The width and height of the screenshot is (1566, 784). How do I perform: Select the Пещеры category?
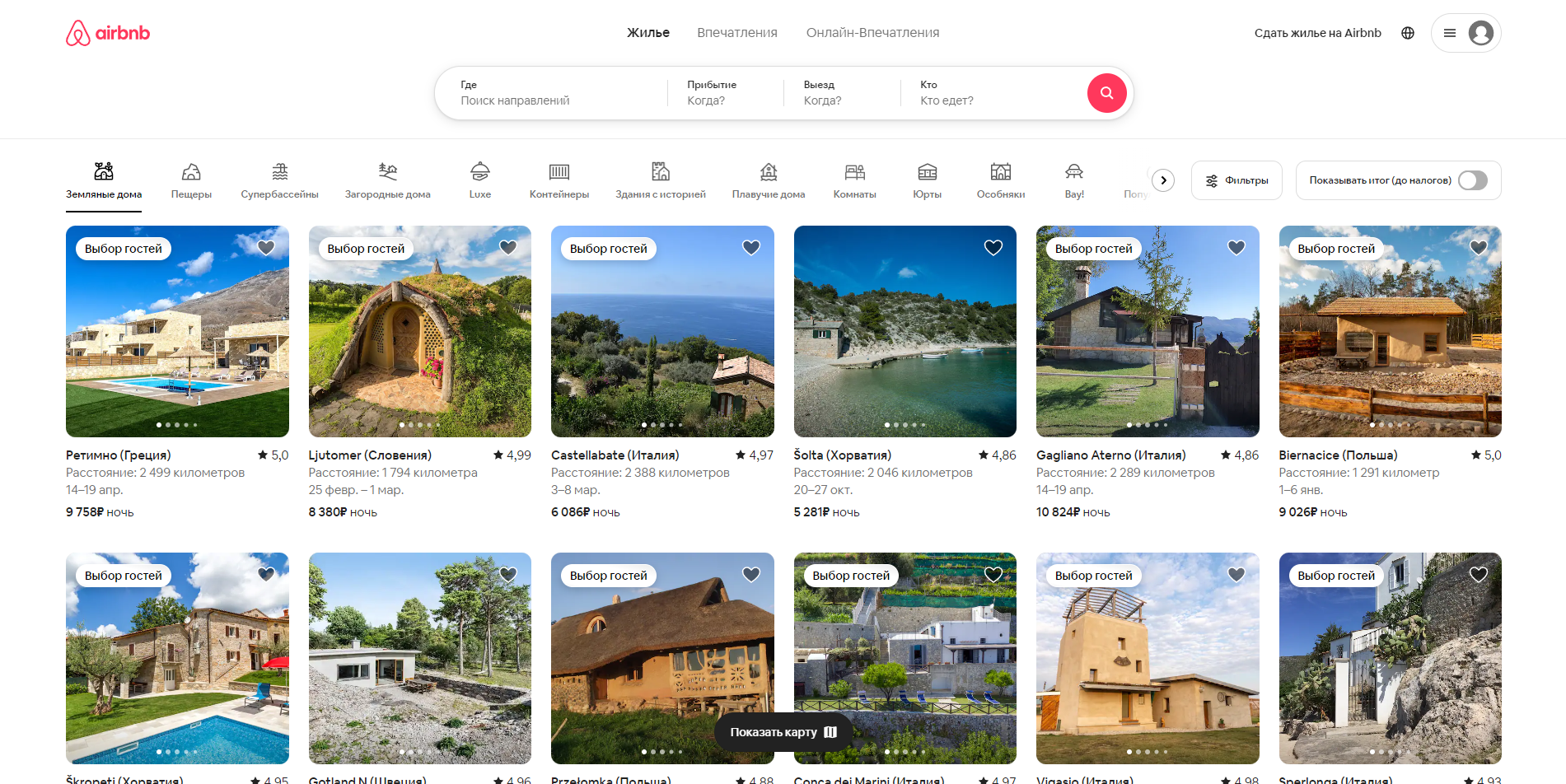tap(191, 180)
